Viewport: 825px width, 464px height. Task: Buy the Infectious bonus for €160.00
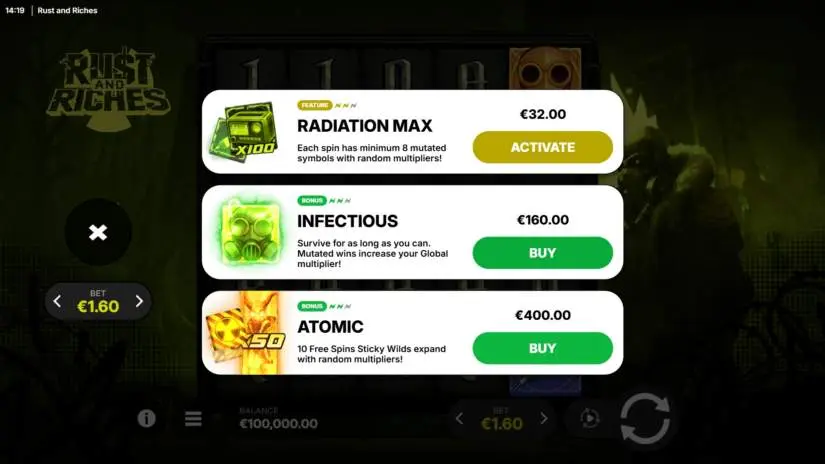pyautogui.click(x=542, y=253)
